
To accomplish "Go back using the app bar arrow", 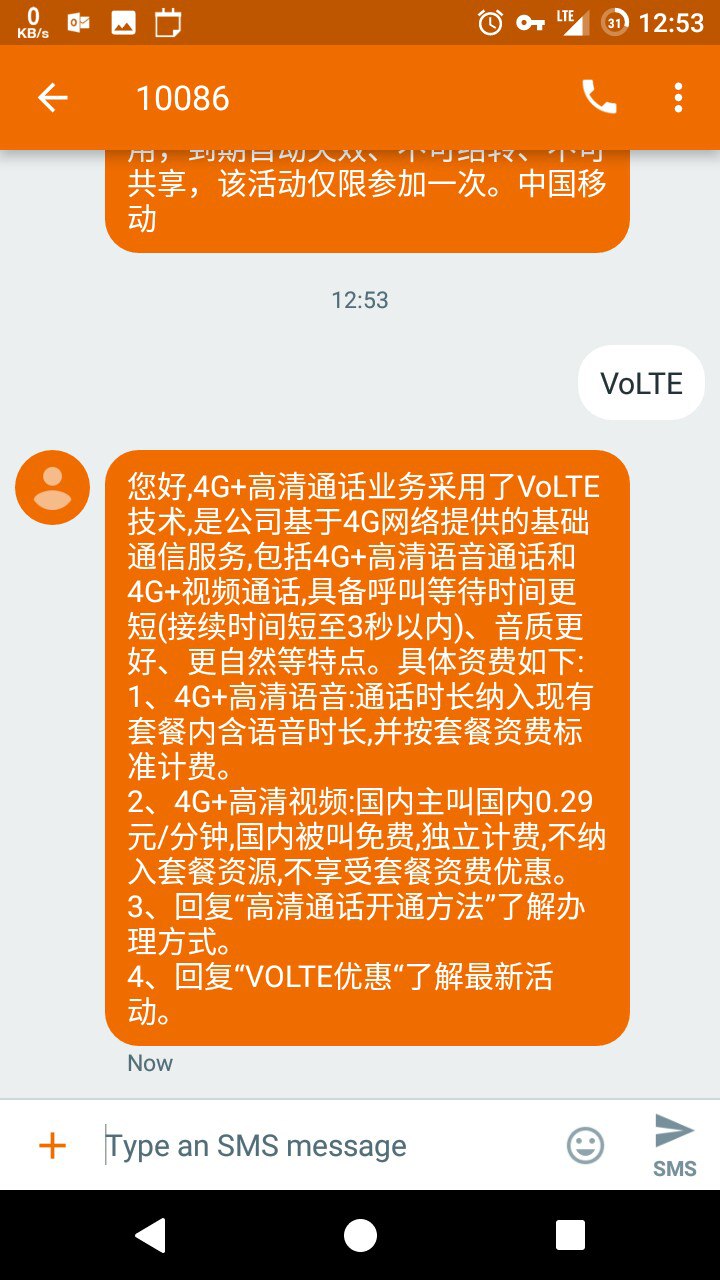I will [x=52, y=97].
